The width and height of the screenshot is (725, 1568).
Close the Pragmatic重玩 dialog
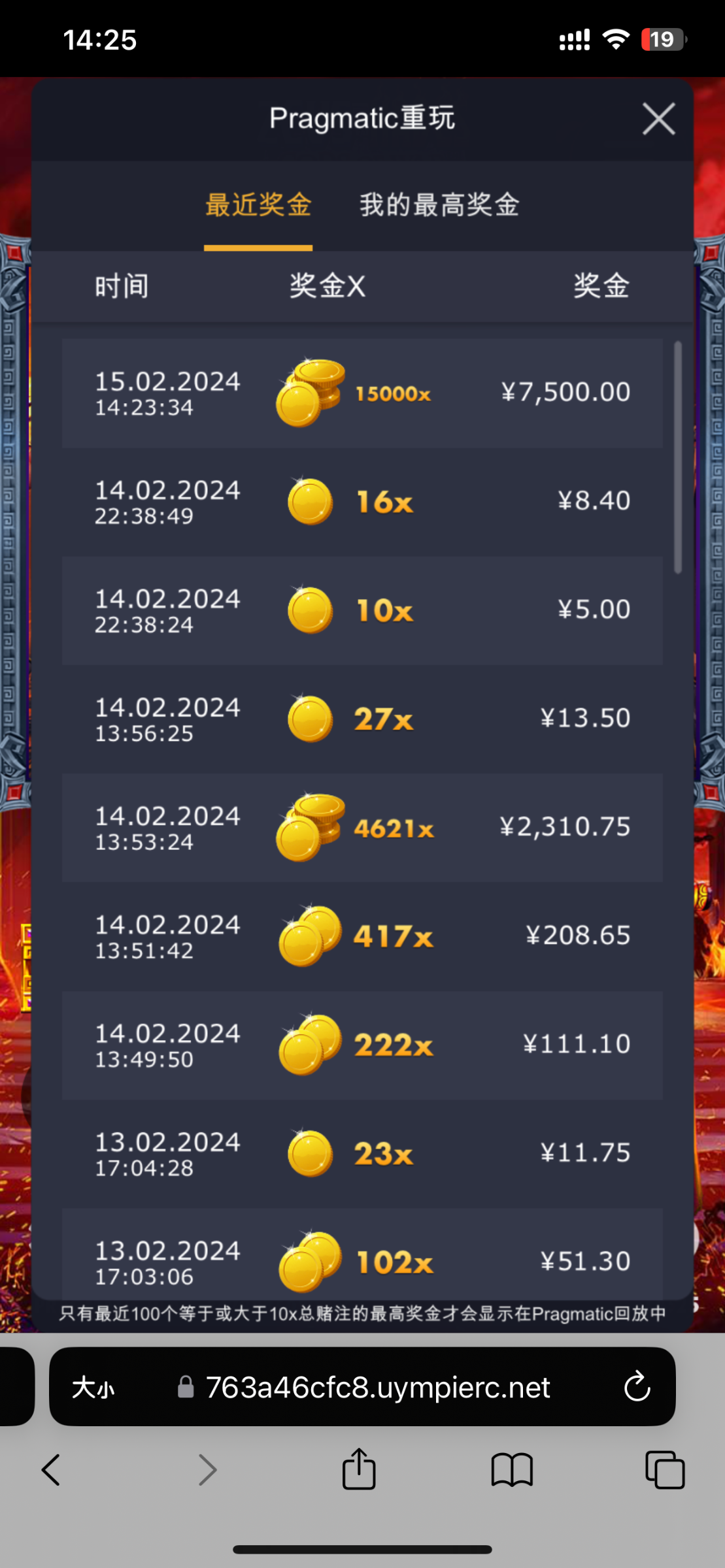pyautogui.click(x=658, y=119)
